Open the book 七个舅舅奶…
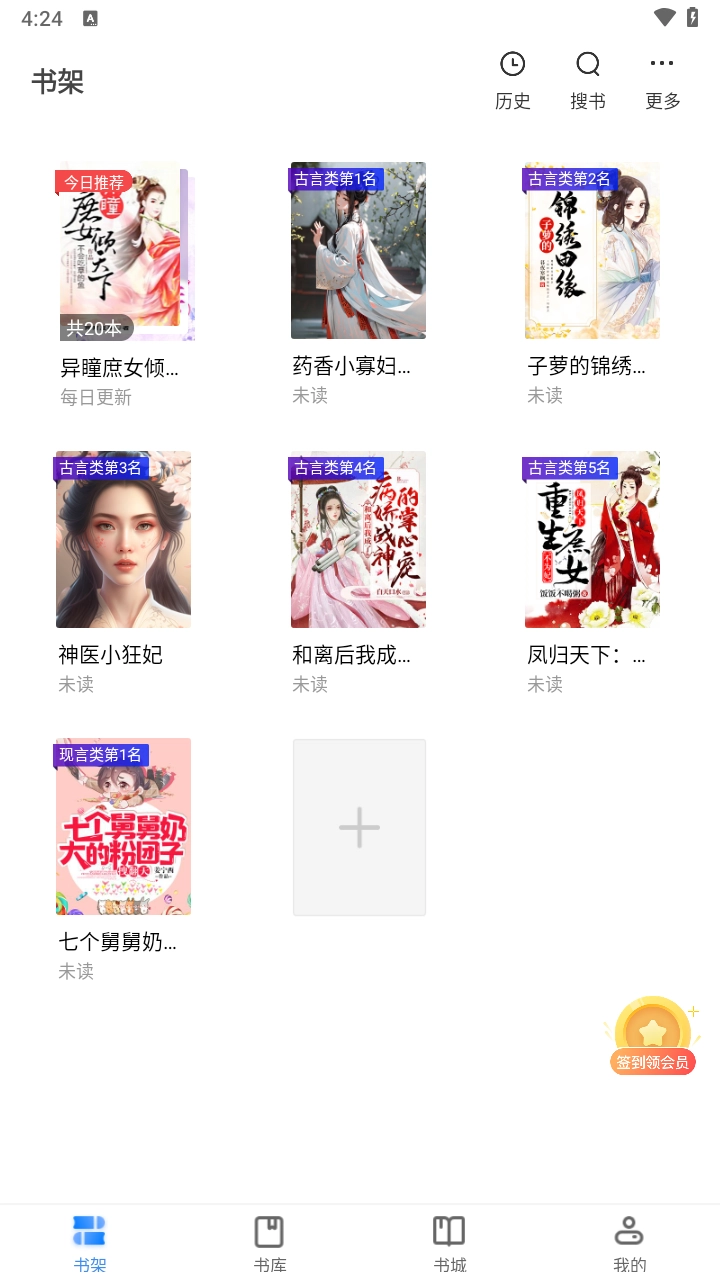Viewport: 720px width, 1280px height. [x=124, y=827]
